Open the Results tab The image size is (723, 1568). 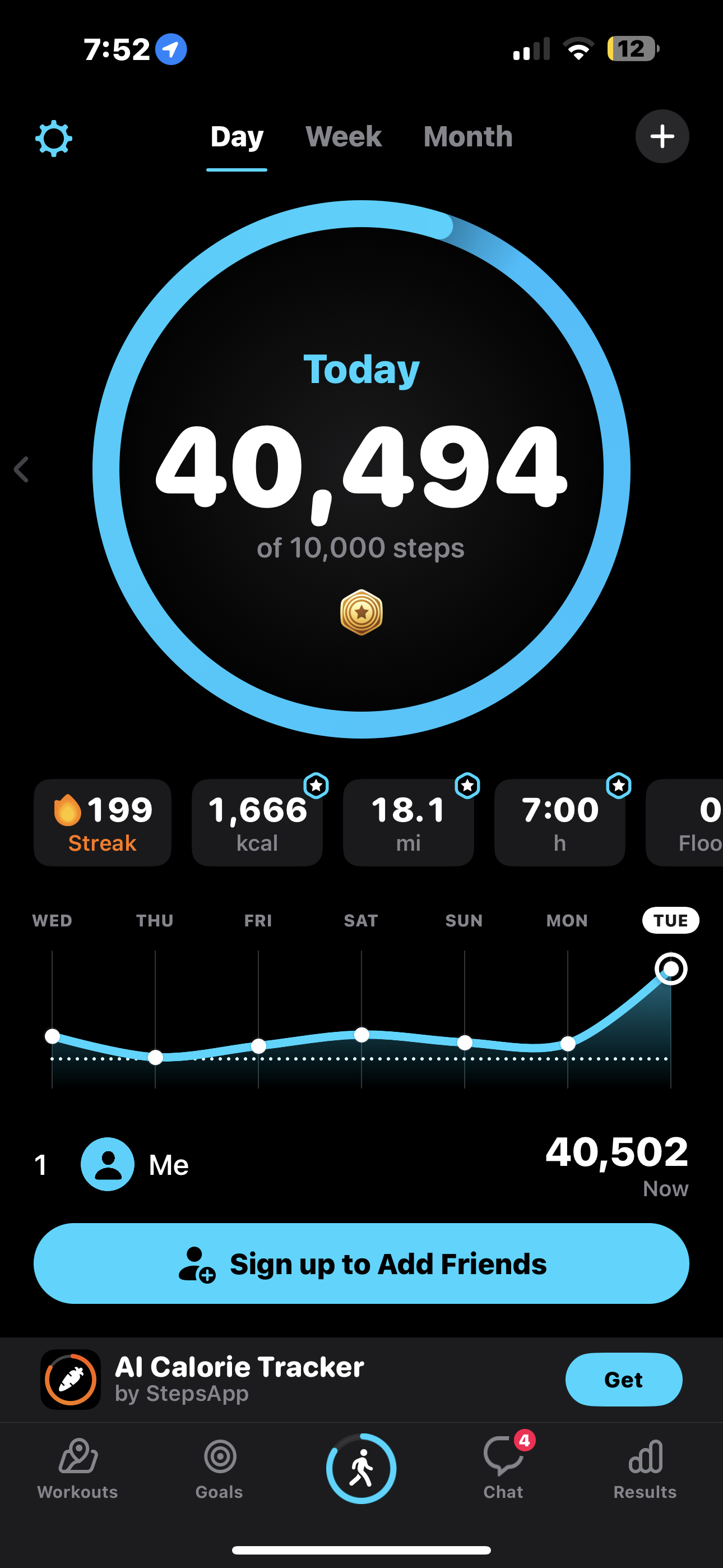[x=645, y=1468]
